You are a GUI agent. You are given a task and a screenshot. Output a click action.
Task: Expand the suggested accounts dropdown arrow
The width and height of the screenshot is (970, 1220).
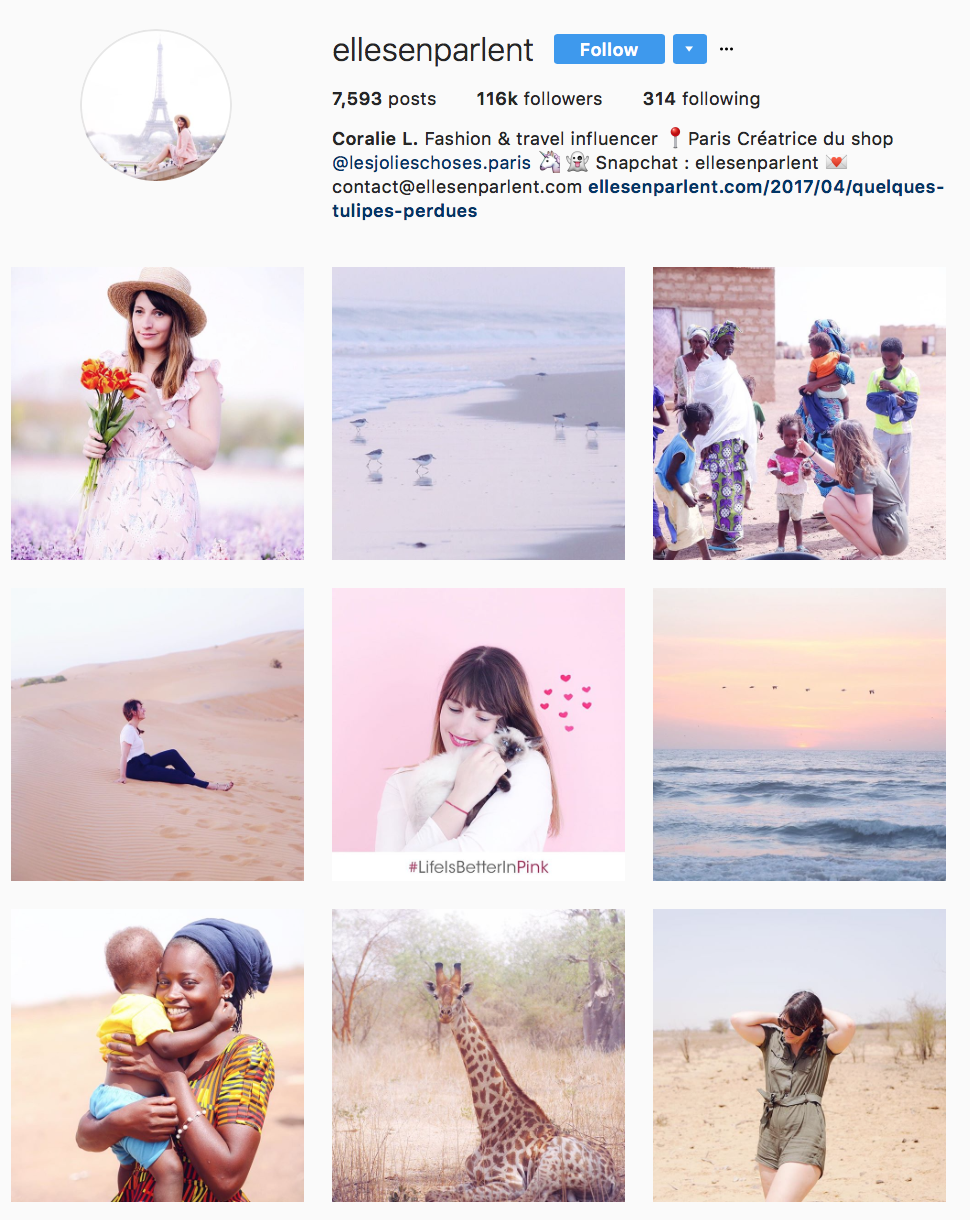(x=689, y=49)
